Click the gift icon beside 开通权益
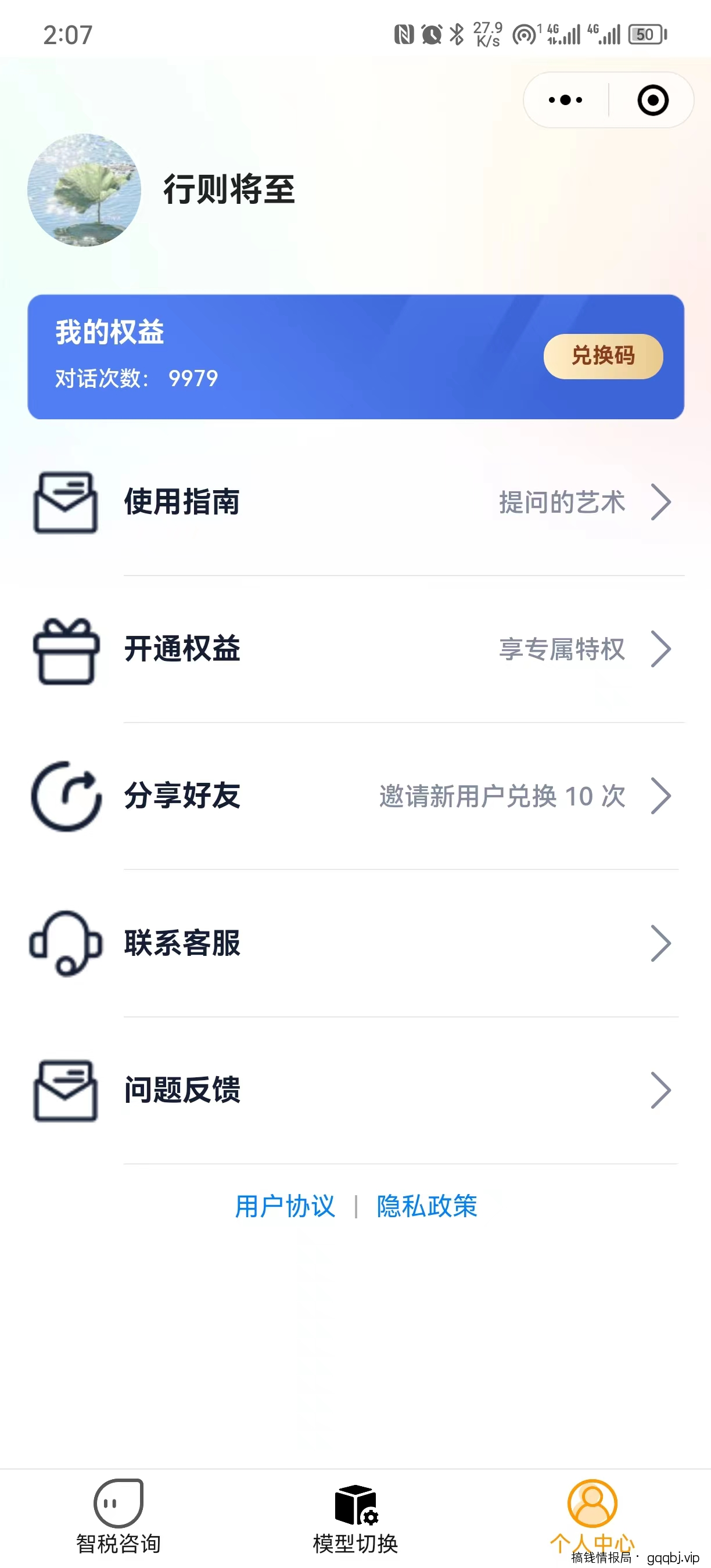Viewport: 711px width, 1568px height. [67, 650]
